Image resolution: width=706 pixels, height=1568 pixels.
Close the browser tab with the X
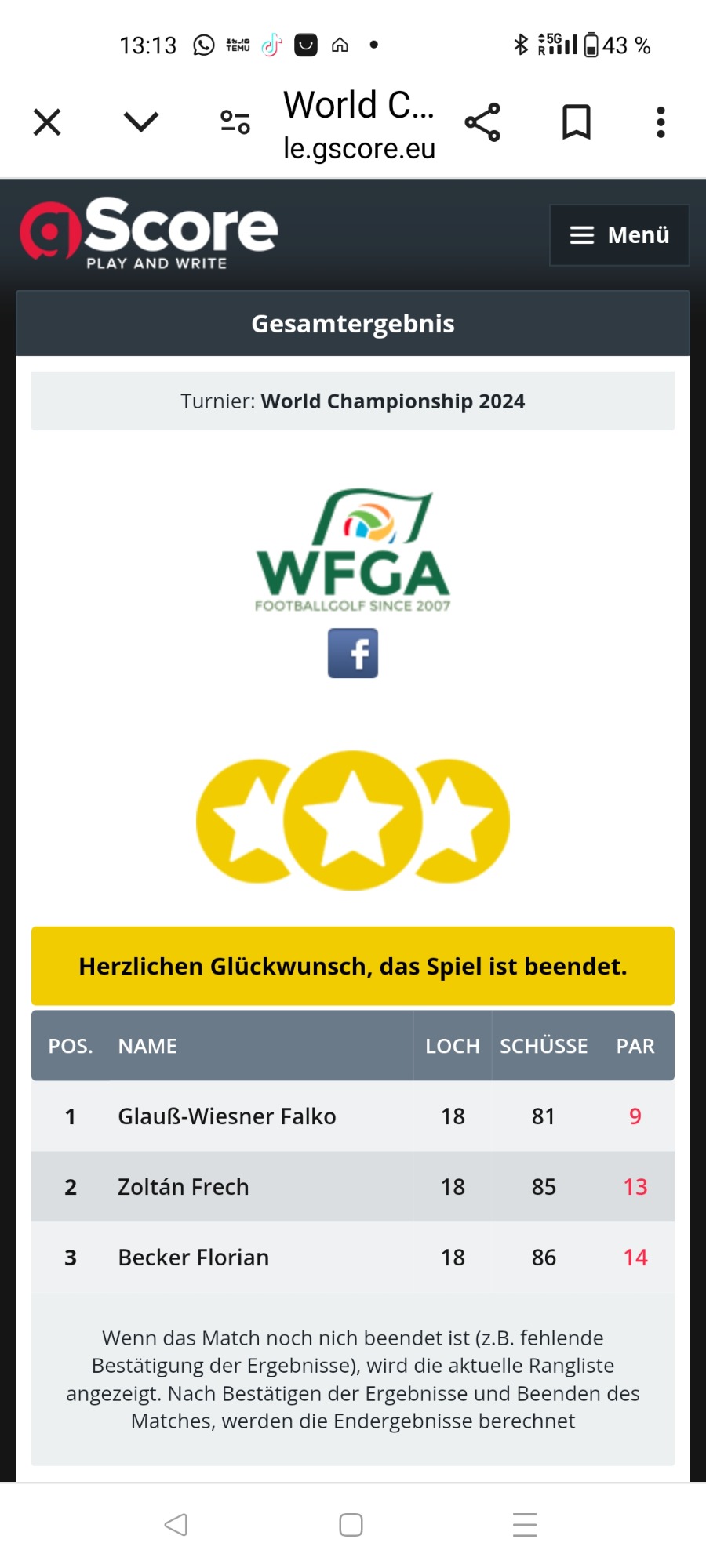[47, 122]
